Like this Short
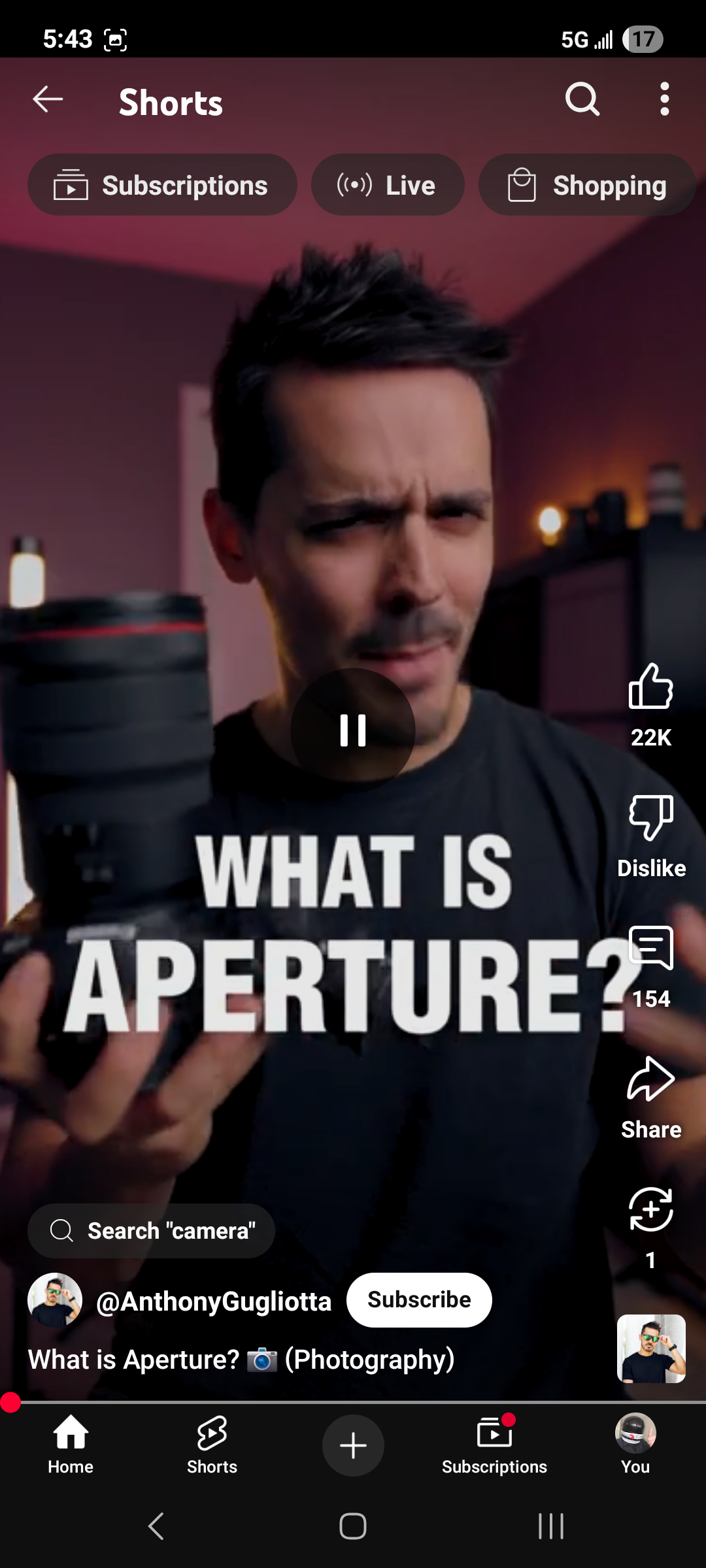706x1568 pixels. (x=651, y=687)
